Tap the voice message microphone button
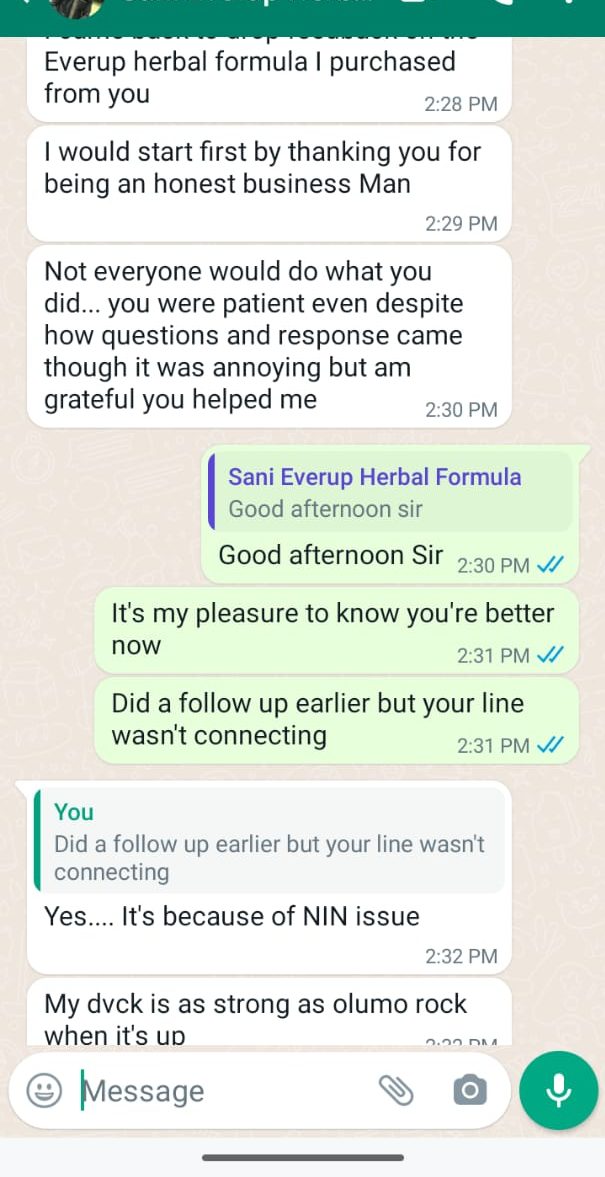The height and width of the screenshot is (1177, 605). 558,1090
